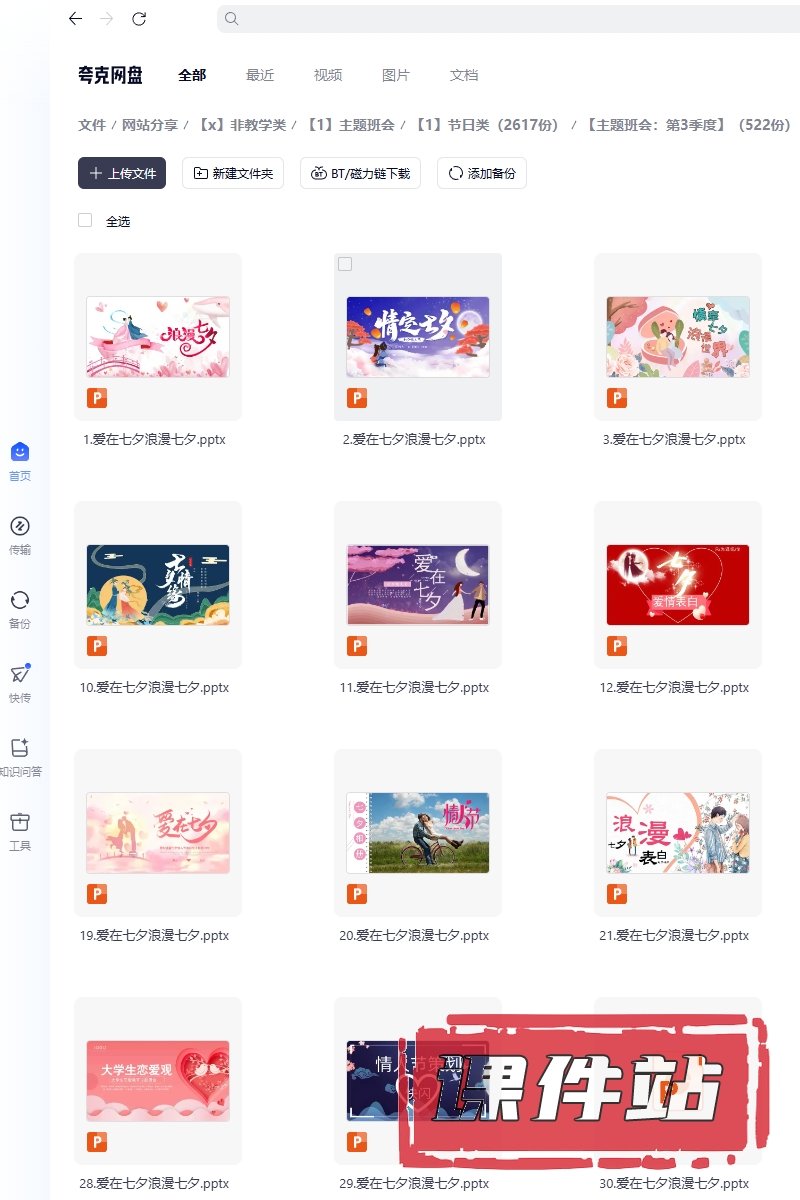
Task: Tap the 新建文件夹 button
Action: 233,173
